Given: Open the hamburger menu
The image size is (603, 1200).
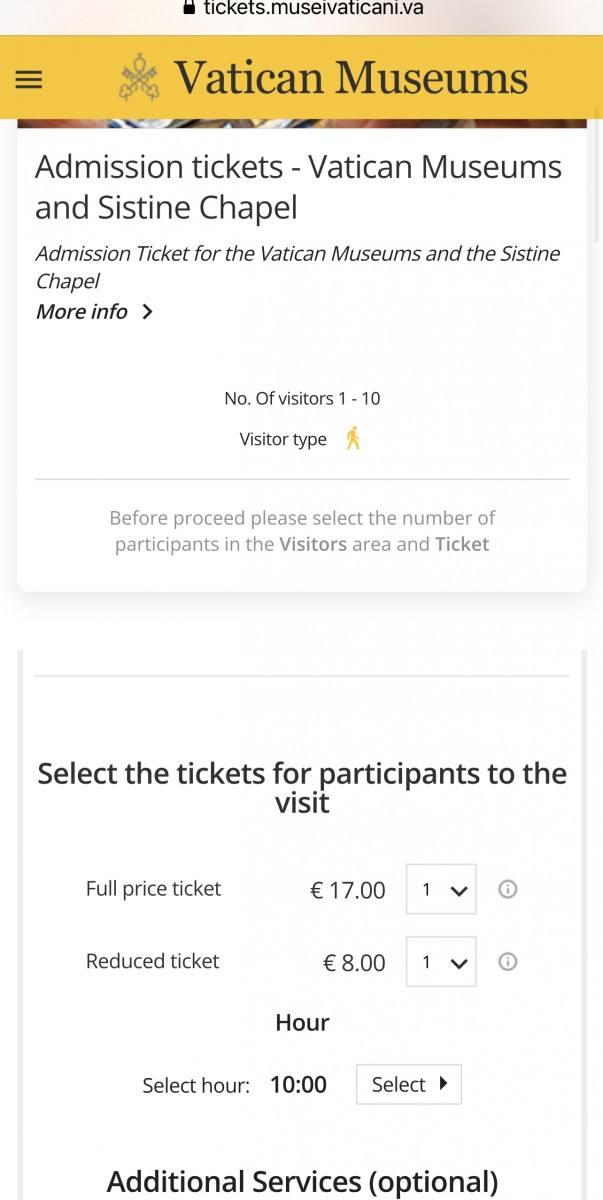Looking at the screenshot, I should (x=29, y=80).
